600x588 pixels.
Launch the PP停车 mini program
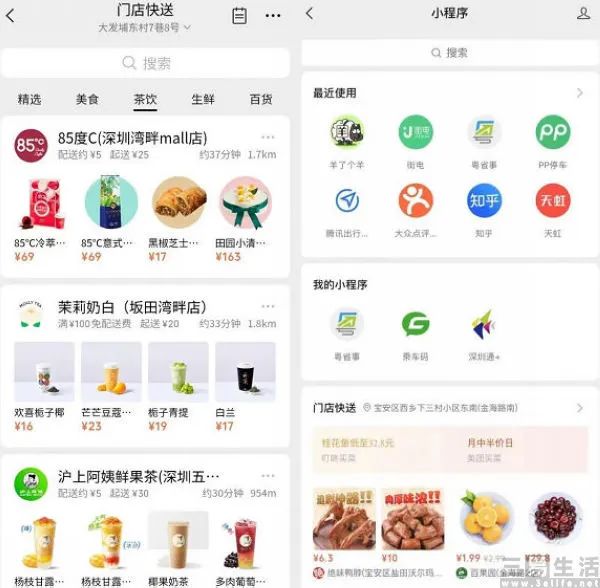coord(553,133)
